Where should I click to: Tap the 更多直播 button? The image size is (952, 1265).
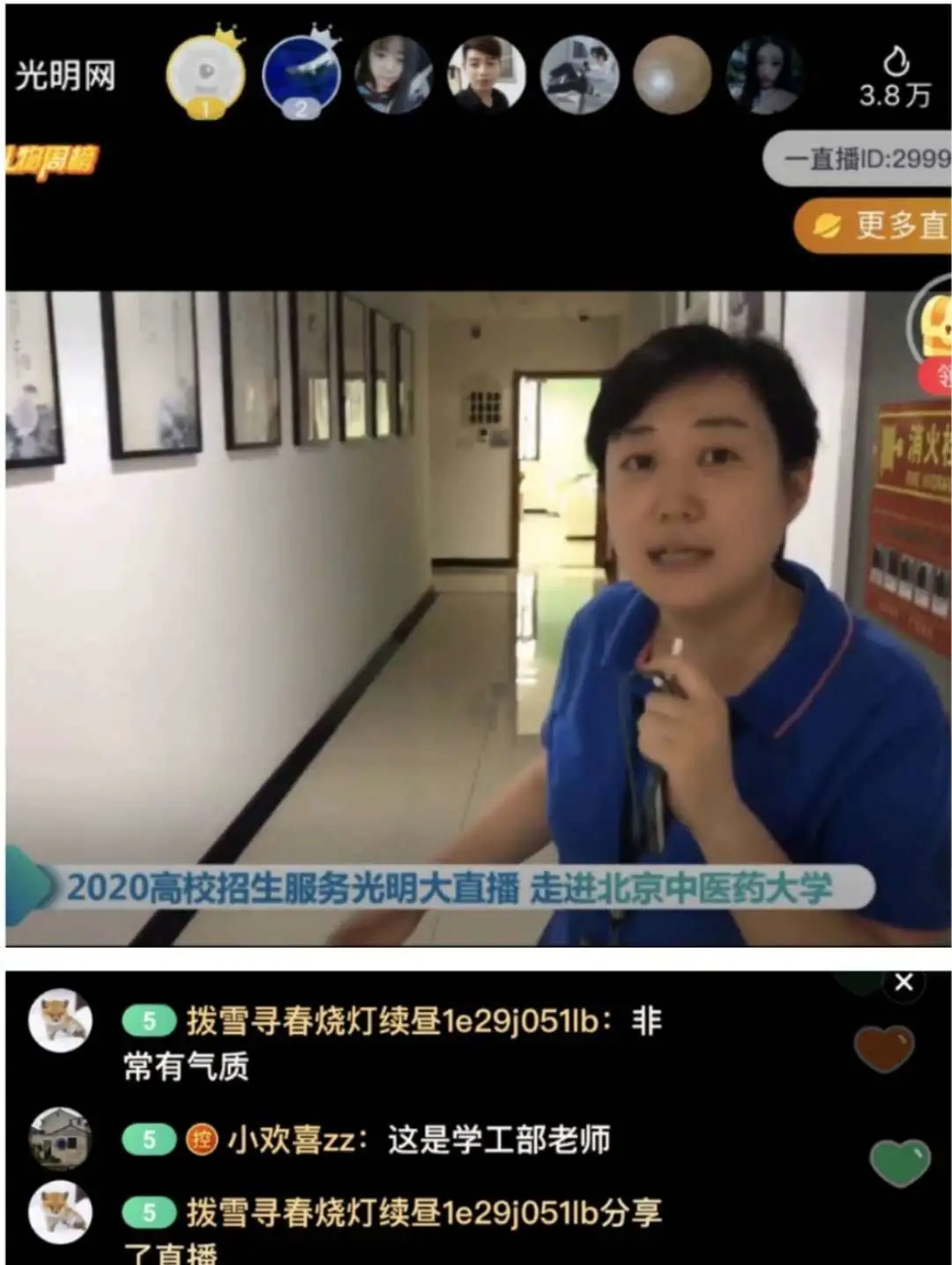tap(873, 226)
